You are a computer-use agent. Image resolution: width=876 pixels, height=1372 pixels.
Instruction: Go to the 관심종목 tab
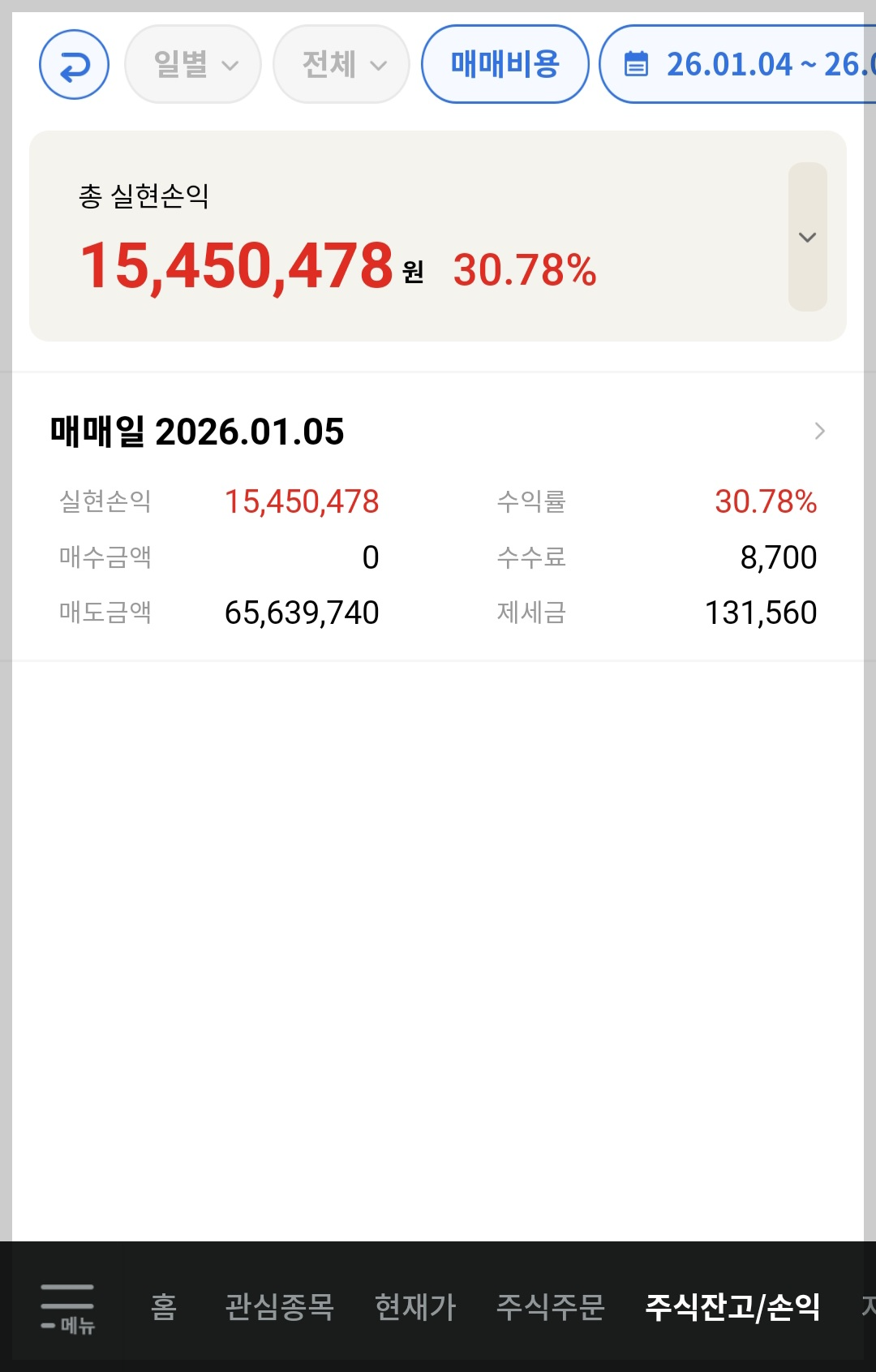coord(280,1306)
